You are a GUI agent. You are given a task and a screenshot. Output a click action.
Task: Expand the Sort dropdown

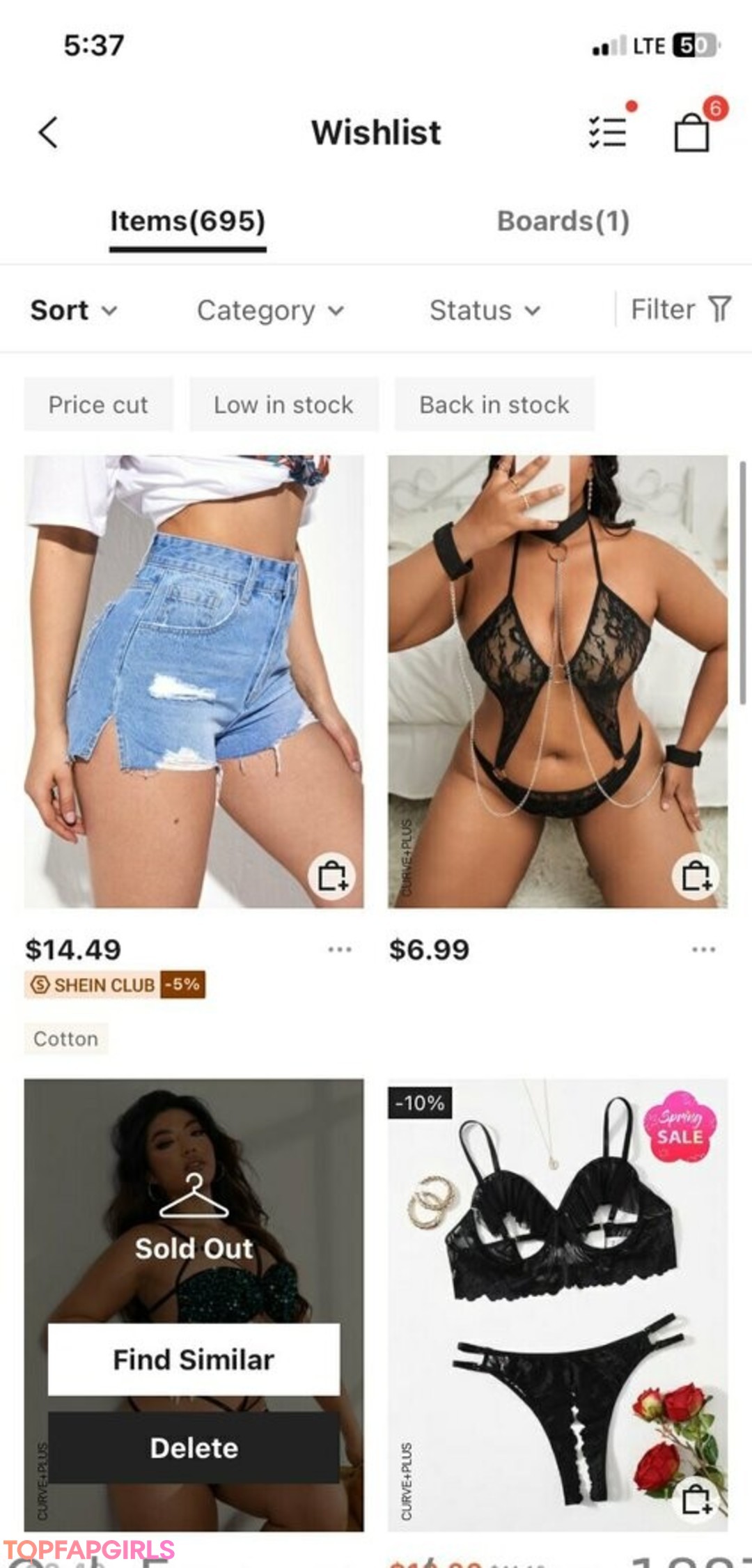point(73,310)
